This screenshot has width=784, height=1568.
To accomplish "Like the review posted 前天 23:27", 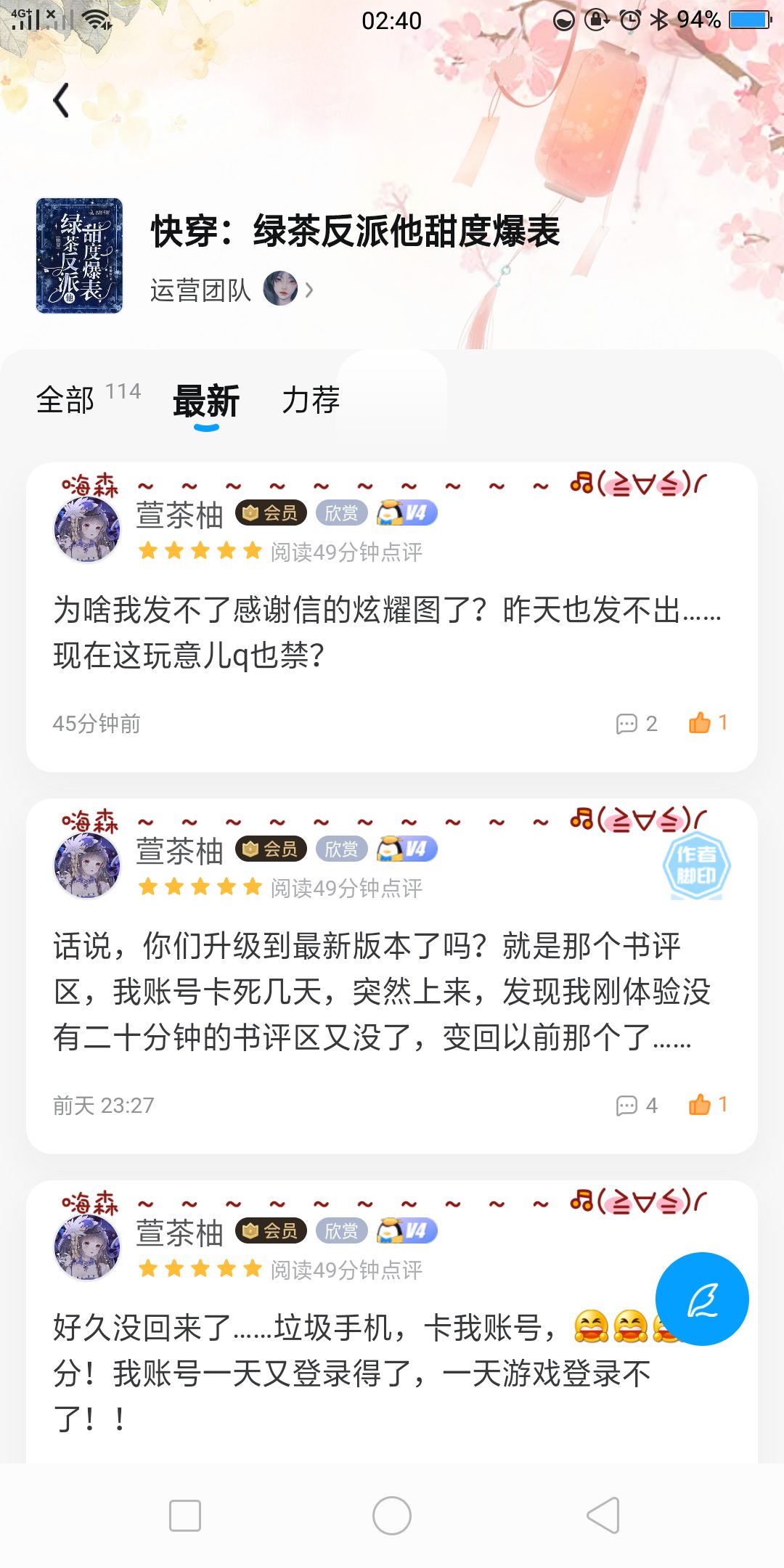I will tap(708, 1105).
